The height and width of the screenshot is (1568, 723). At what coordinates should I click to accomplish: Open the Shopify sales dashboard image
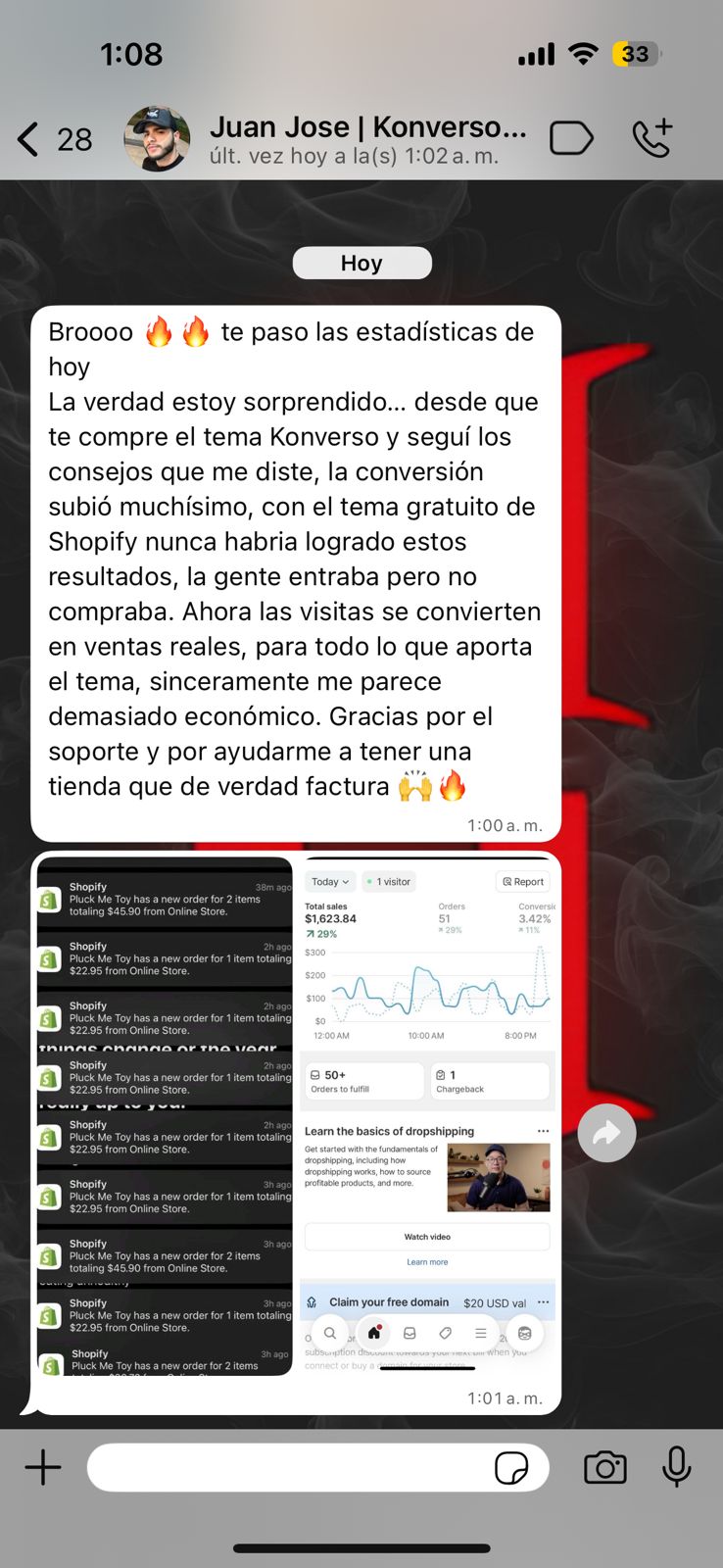pos(427,1115)
